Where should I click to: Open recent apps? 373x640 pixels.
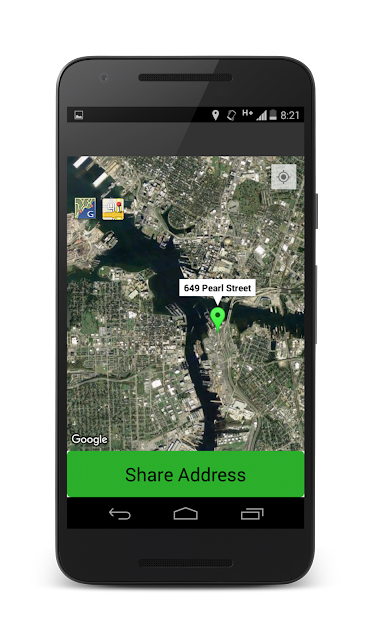(252, 513)
